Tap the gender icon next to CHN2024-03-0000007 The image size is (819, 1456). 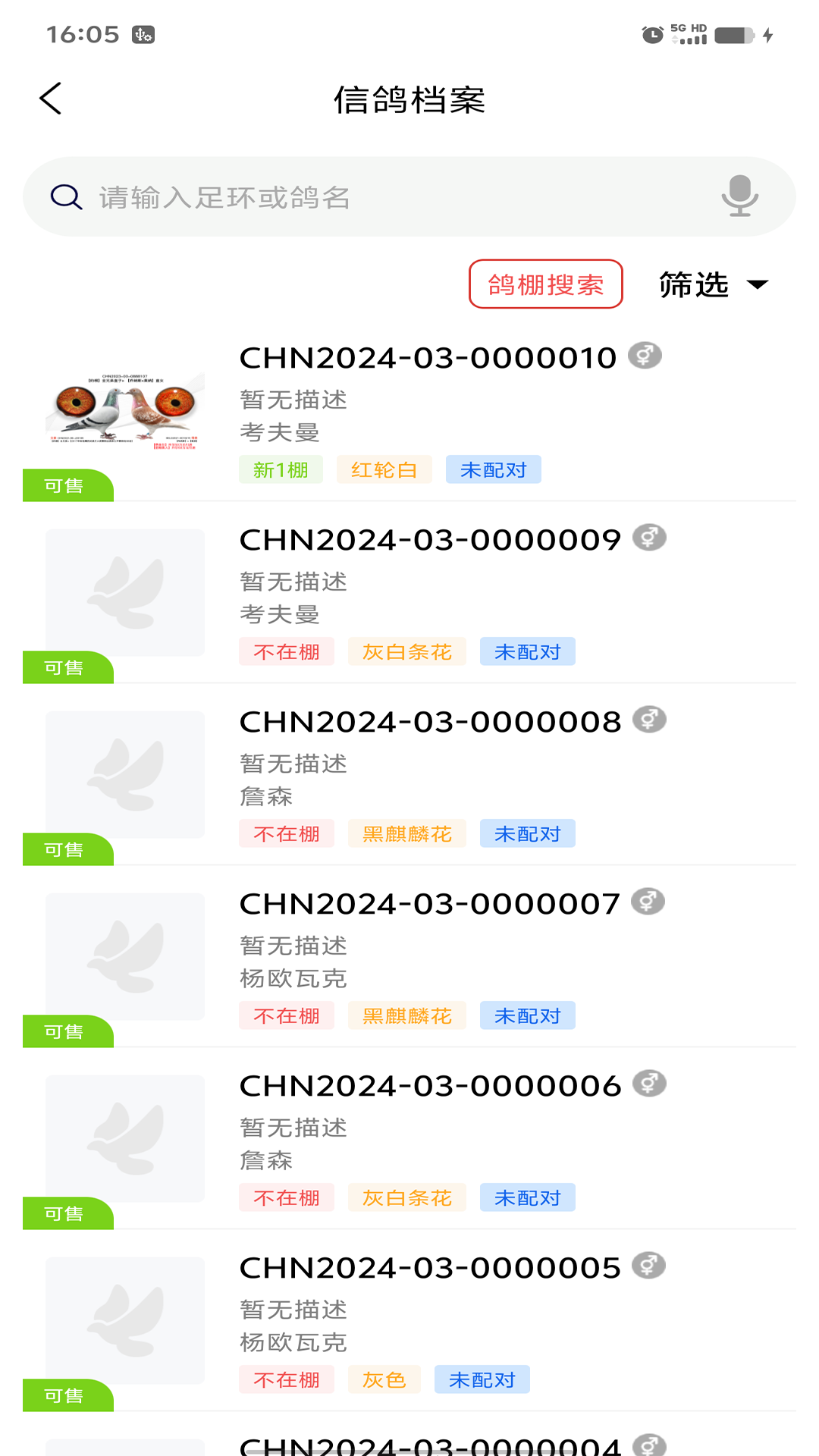tap(647, 901)
